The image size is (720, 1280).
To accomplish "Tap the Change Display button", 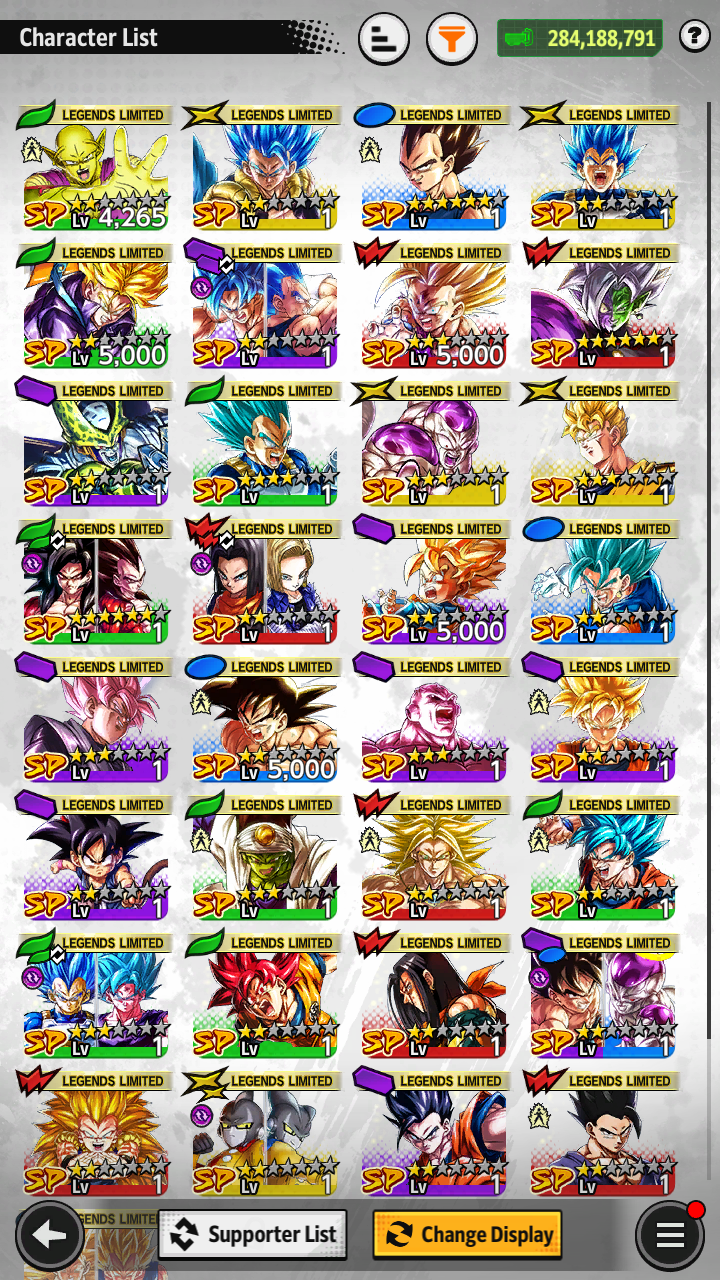I will click(468, 1234).
